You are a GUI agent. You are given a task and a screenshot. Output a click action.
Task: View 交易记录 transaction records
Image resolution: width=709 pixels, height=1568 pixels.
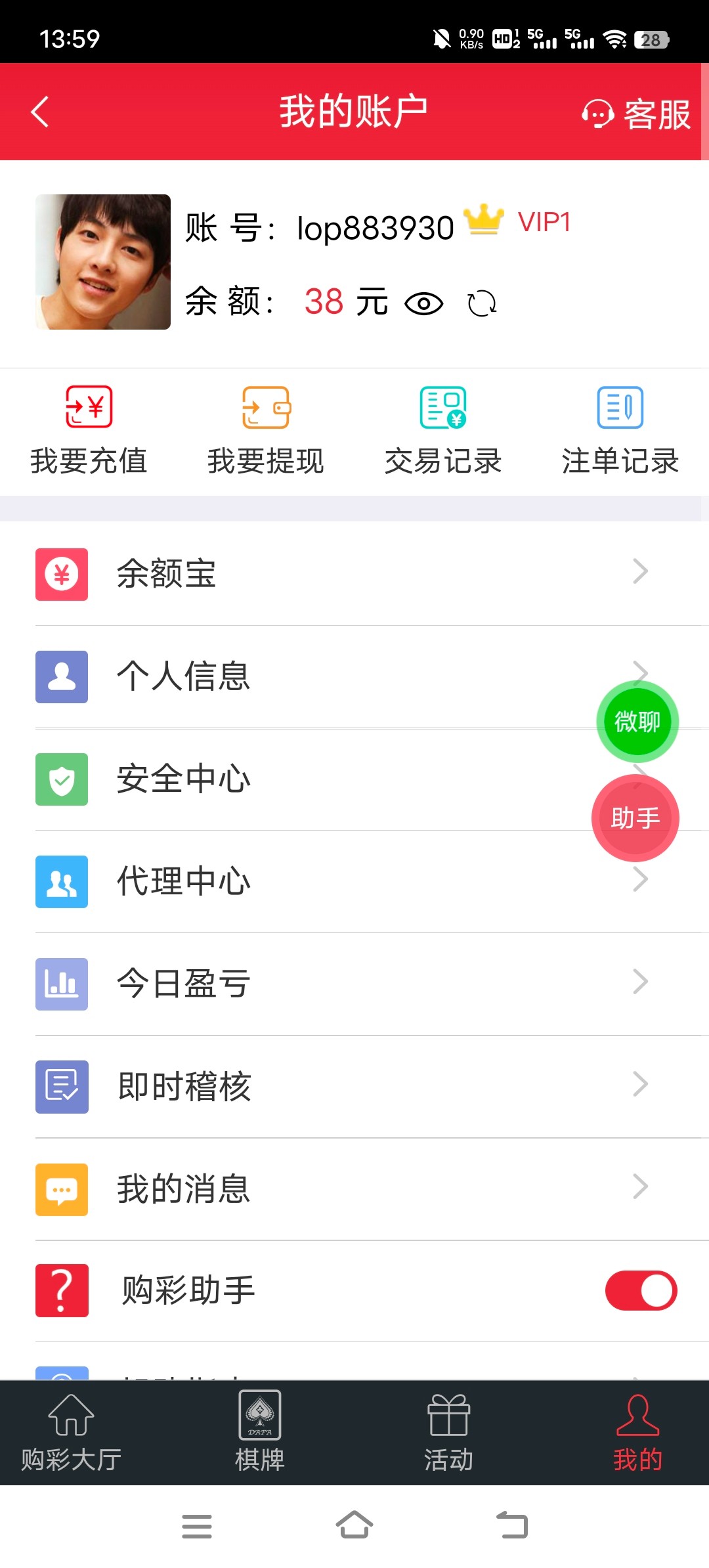point(443,430)
